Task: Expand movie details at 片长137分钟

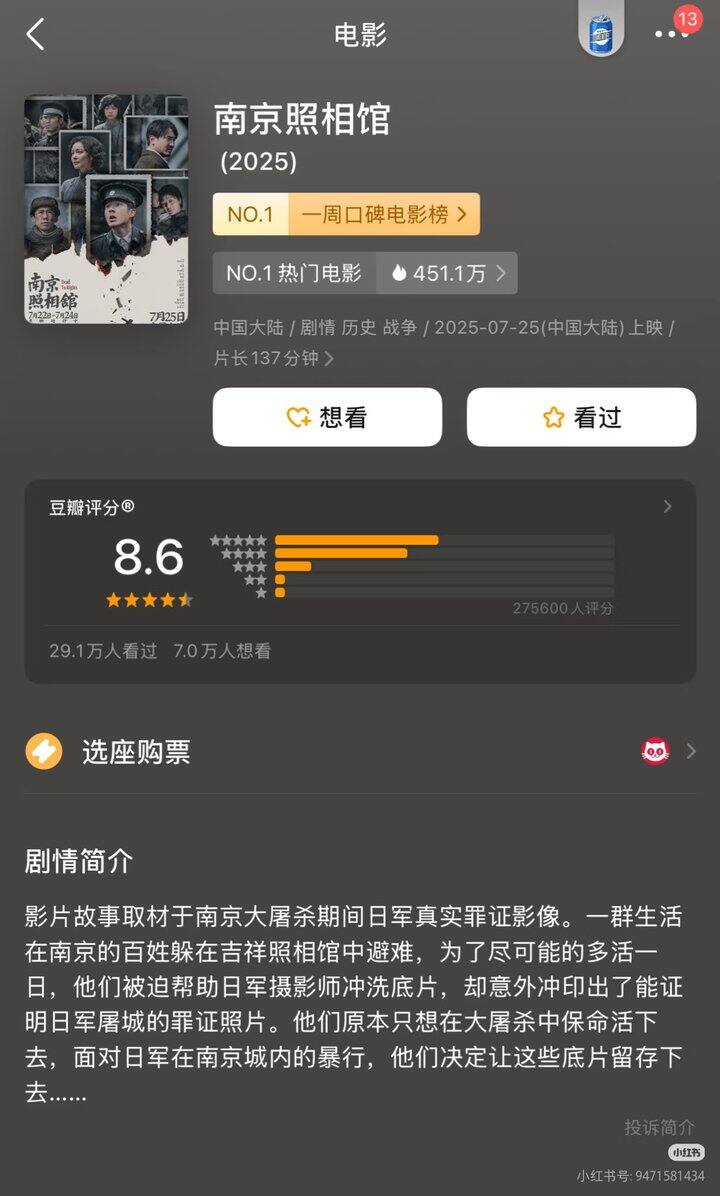Action: (274, 358)
